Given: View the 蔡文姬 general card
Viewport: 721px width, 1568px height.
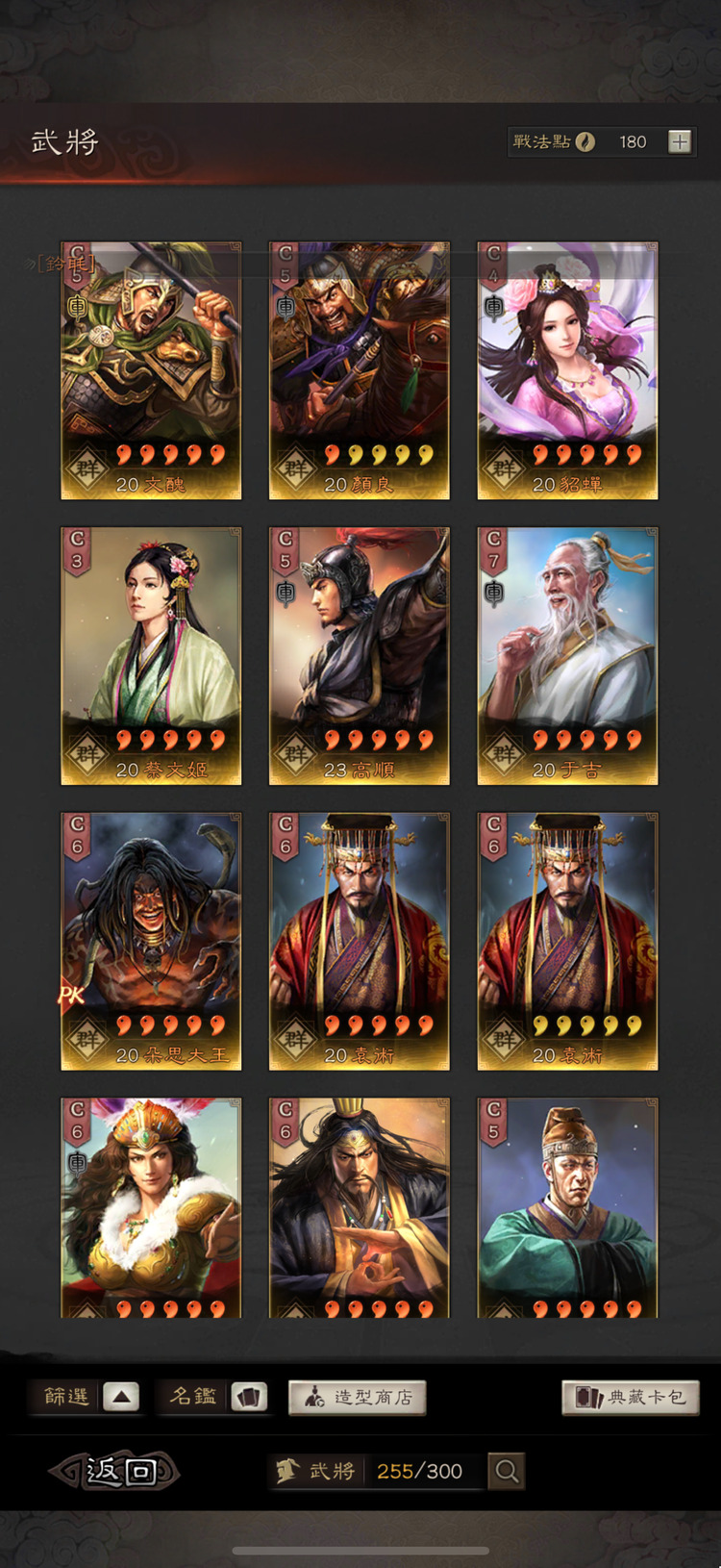Looking at the screenshot, I should (151, 655).
